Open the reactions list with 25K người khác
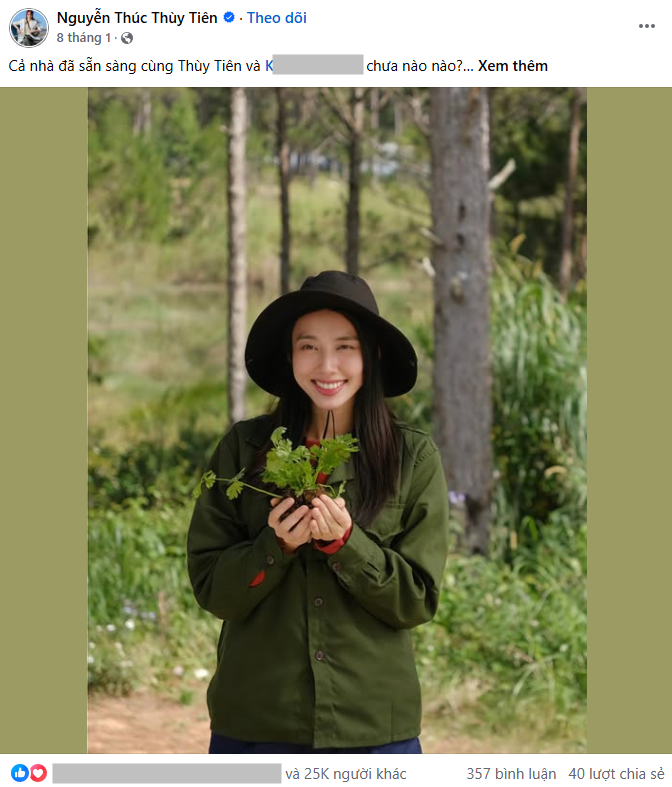This screenshot has width=672, height=787. pos(345,774)
